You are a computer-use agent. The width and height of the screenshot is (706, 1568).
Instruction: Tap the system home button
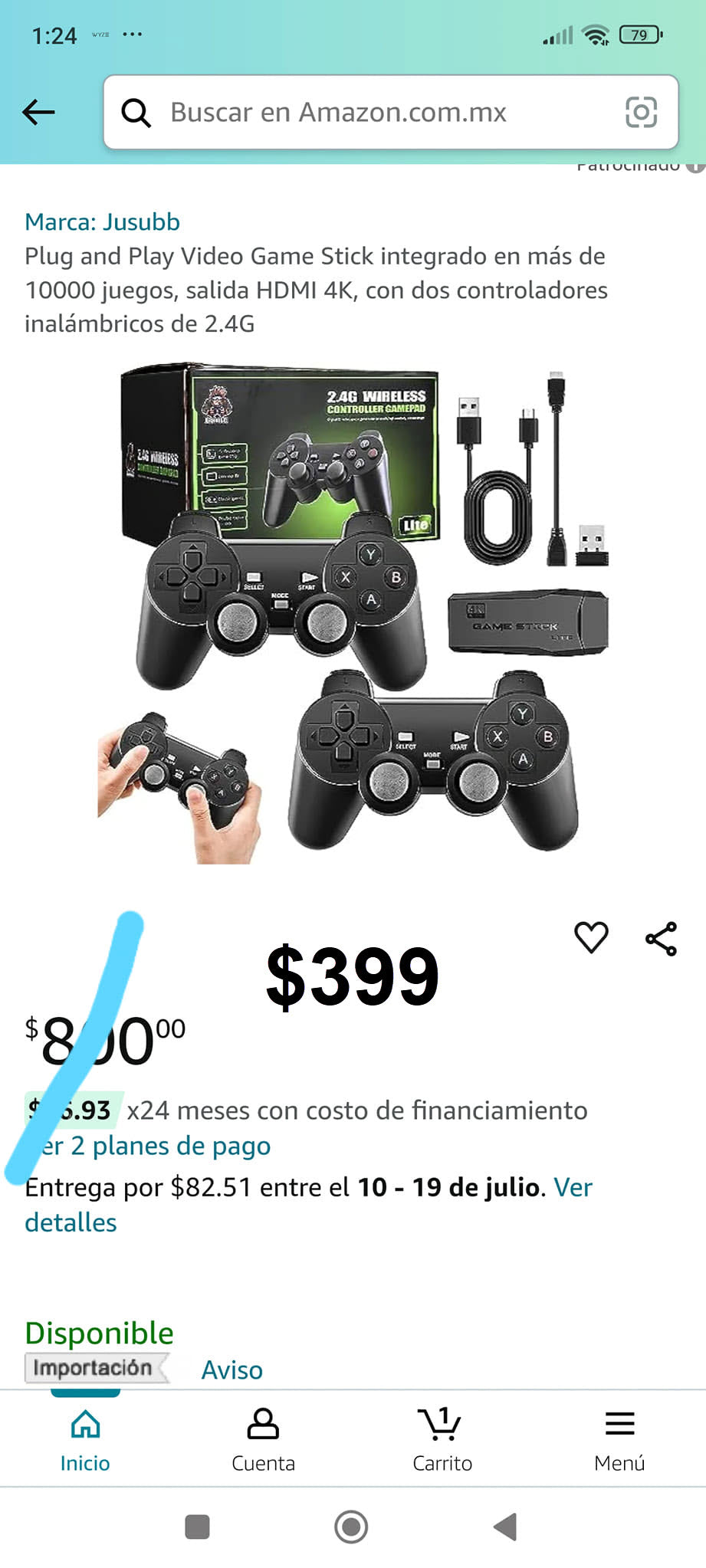click(351, 1527)
